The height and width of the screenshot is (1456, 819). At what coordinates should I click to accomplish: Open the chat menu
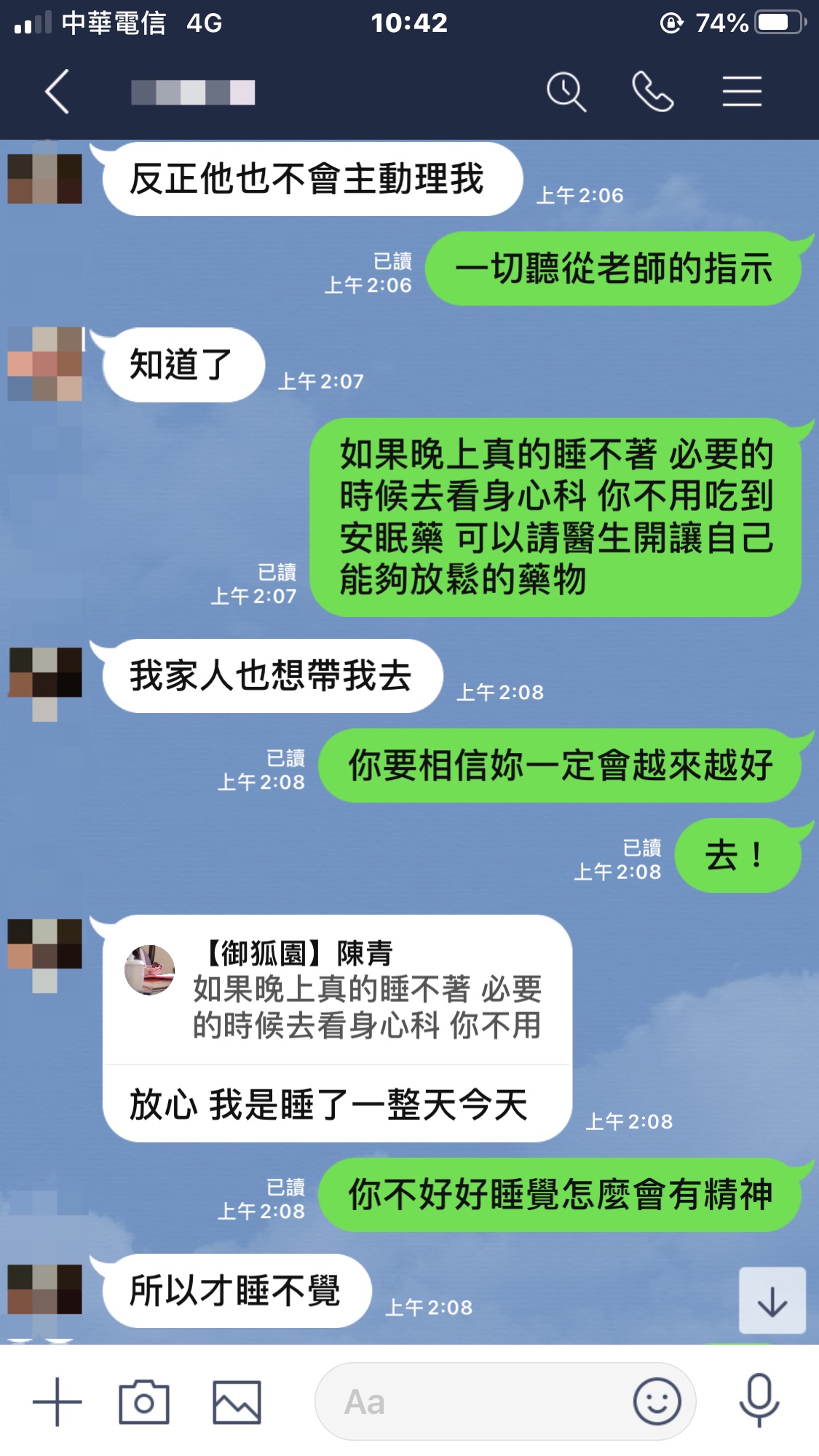pos(742,92)
